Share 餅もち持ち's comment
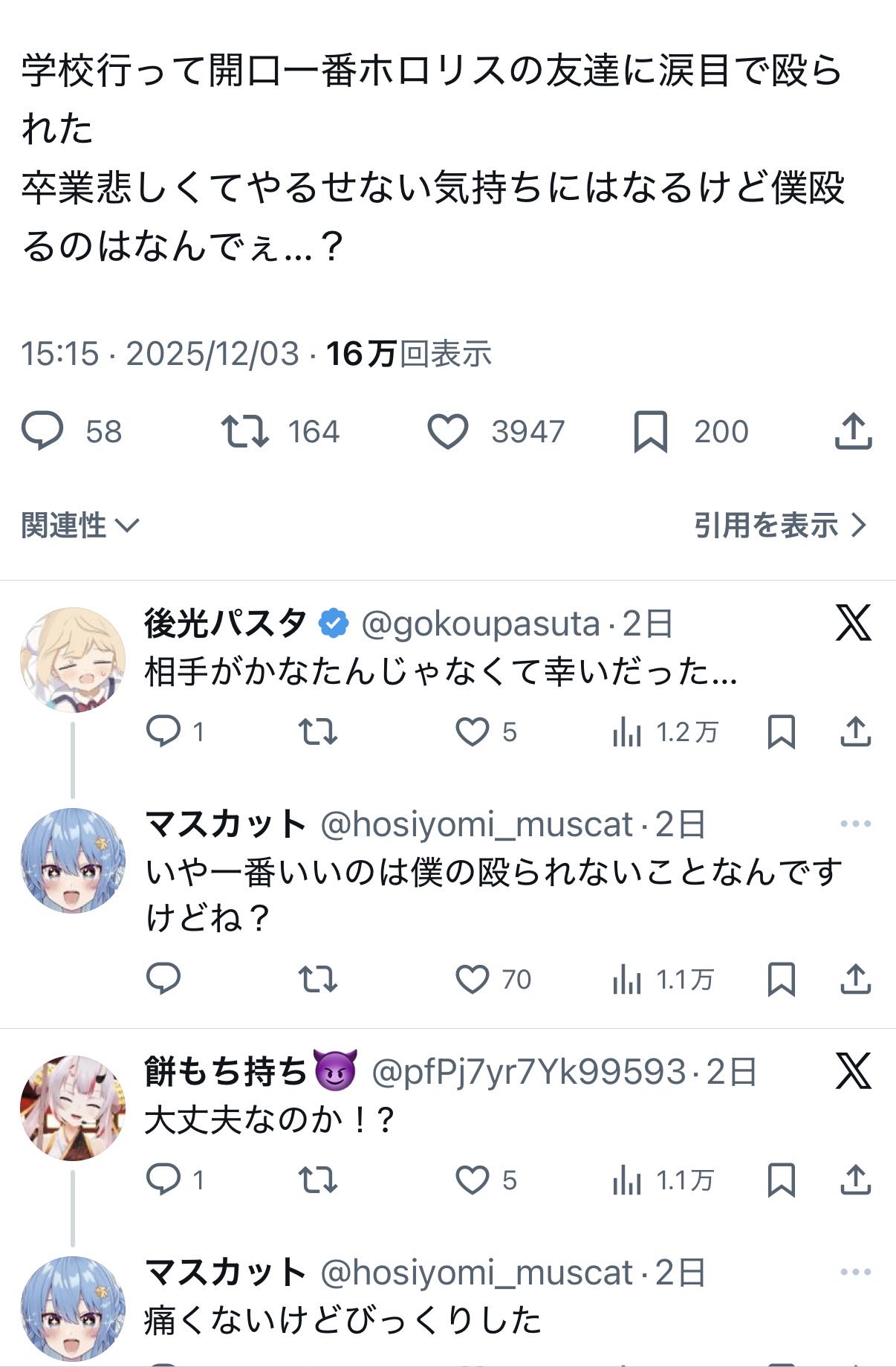Image resolution: width=896 pixels, height=1367 pixels. (855, 1180)
